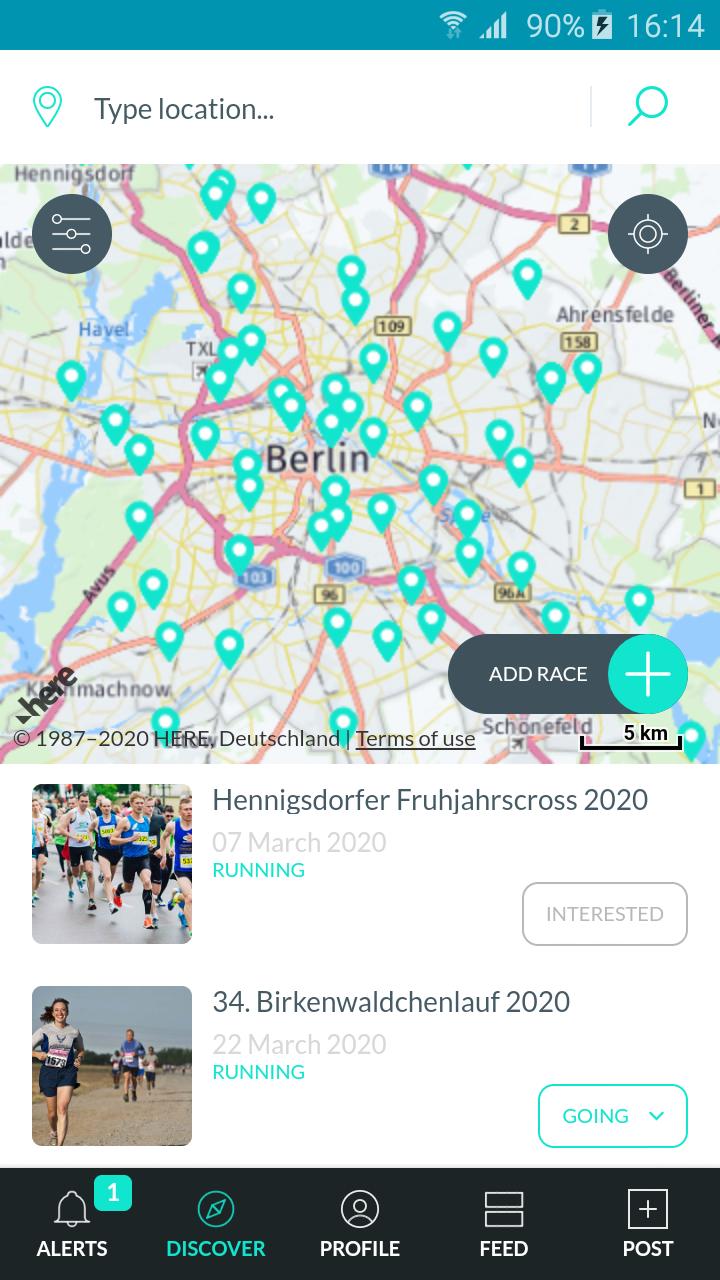Viewport: 720px width, 1280px height.
Task: Switch to the FEED tab
Action: coord(503,1225)
